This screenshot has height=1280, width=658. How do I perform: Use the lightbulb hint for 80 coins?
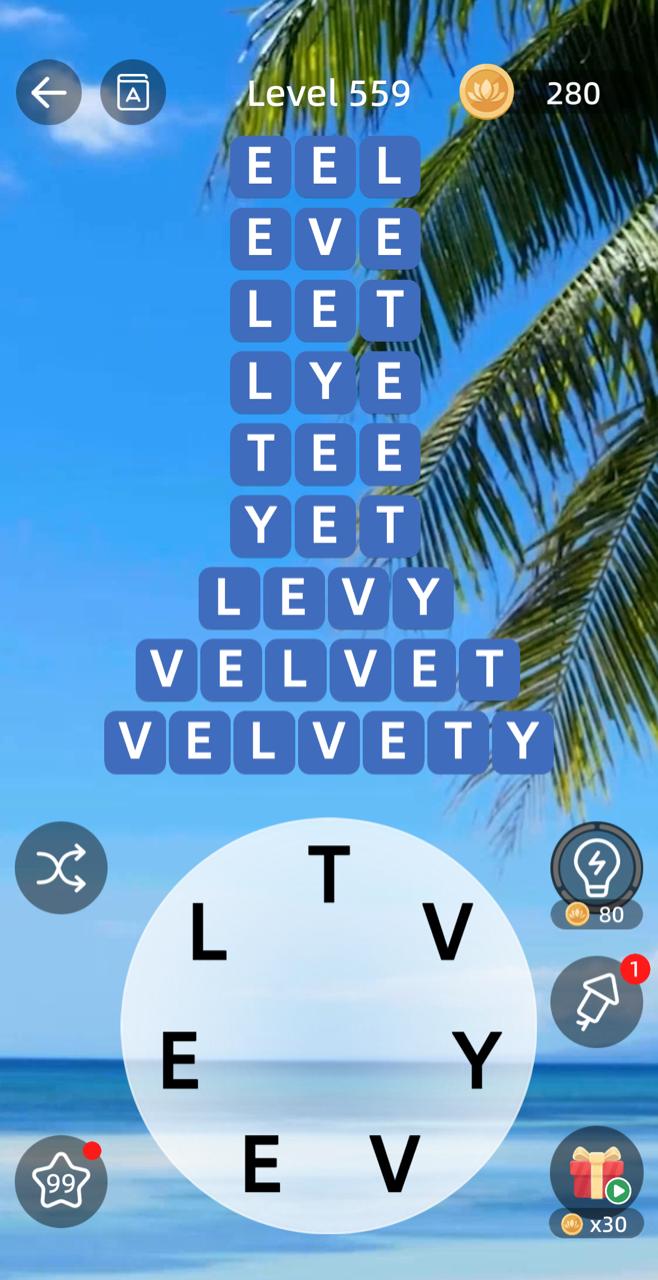point(597,868)
